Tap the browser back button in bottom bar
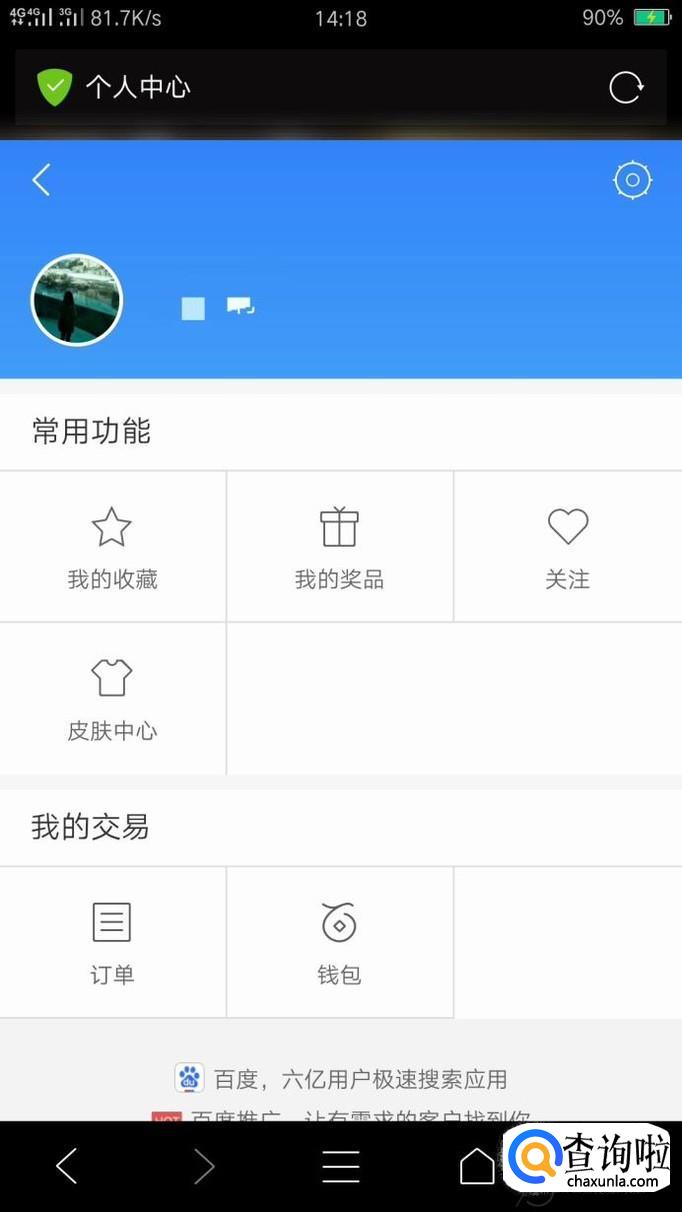682x1212 pixels. 66,1166
